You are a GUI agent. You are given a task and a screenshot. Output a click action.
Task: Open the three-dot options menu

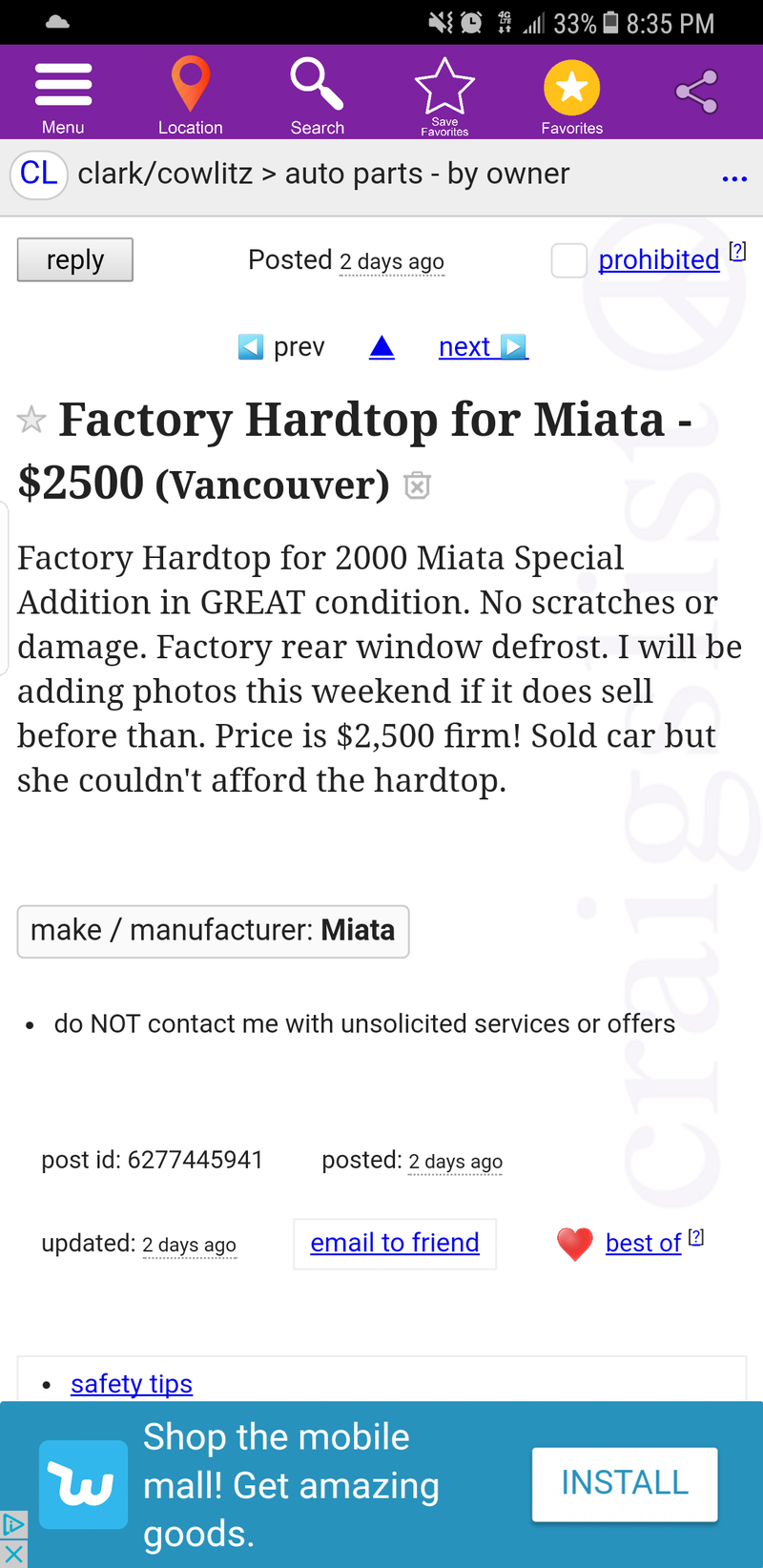point(734,178)
